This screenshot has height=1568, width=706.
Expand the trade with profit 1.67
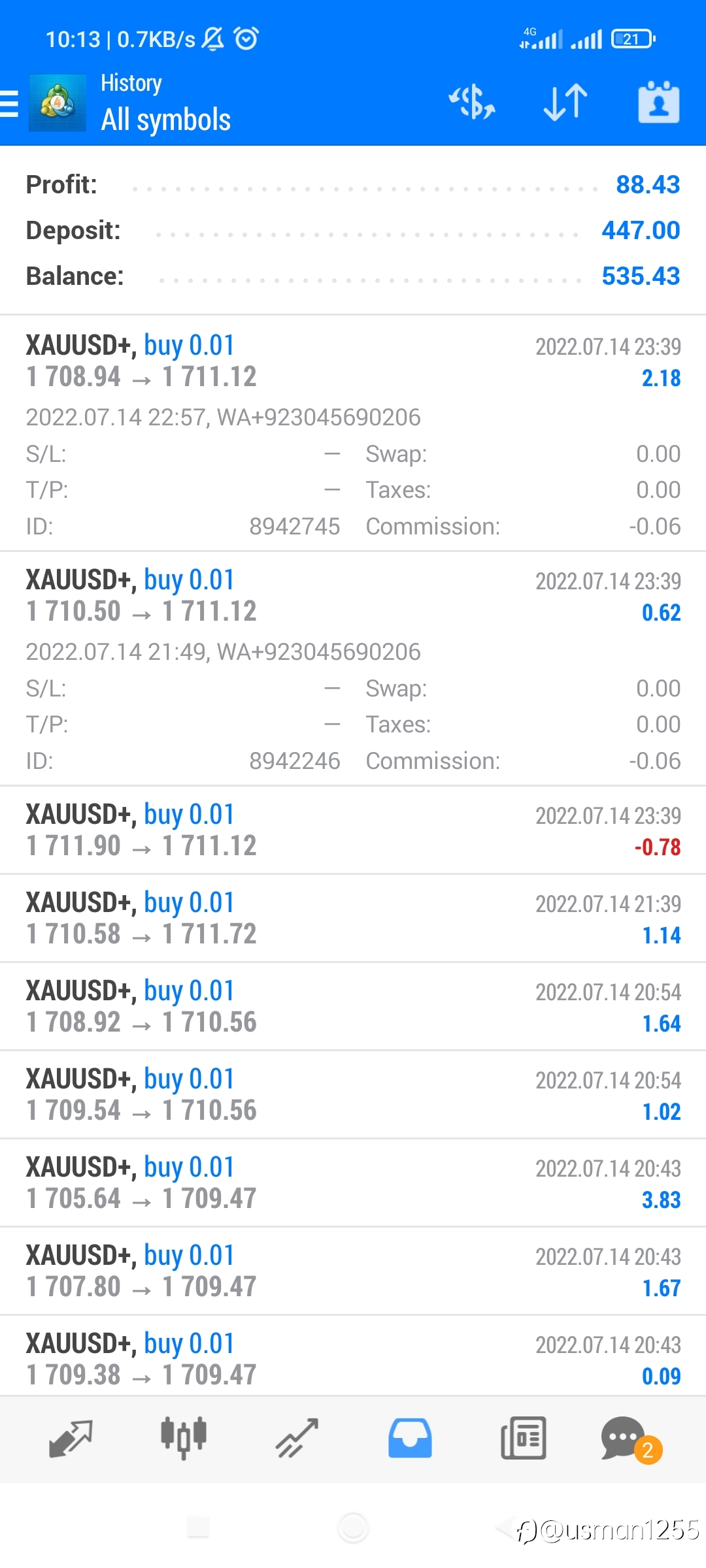click(x=353, y=1271)
